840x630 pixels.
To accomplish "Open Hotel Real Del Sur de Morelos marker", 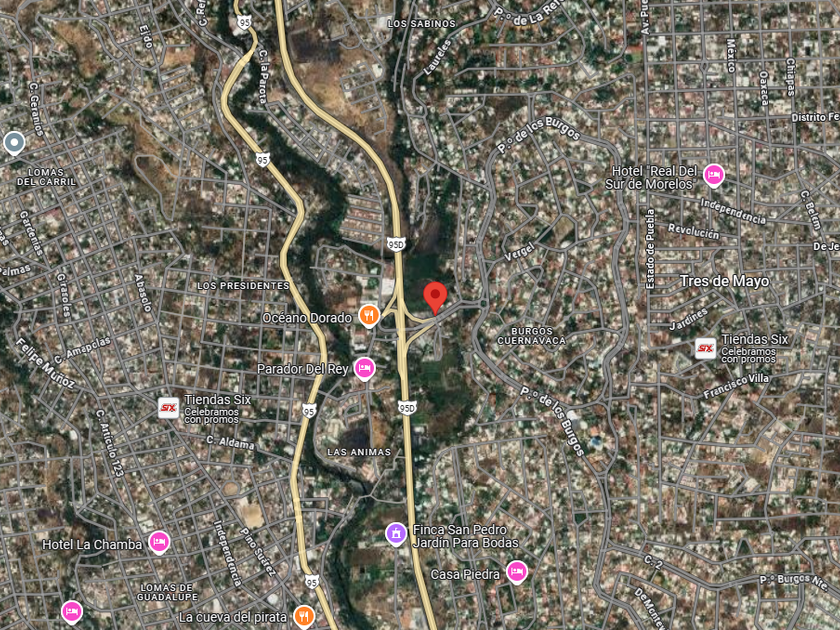I will [713, 176].
